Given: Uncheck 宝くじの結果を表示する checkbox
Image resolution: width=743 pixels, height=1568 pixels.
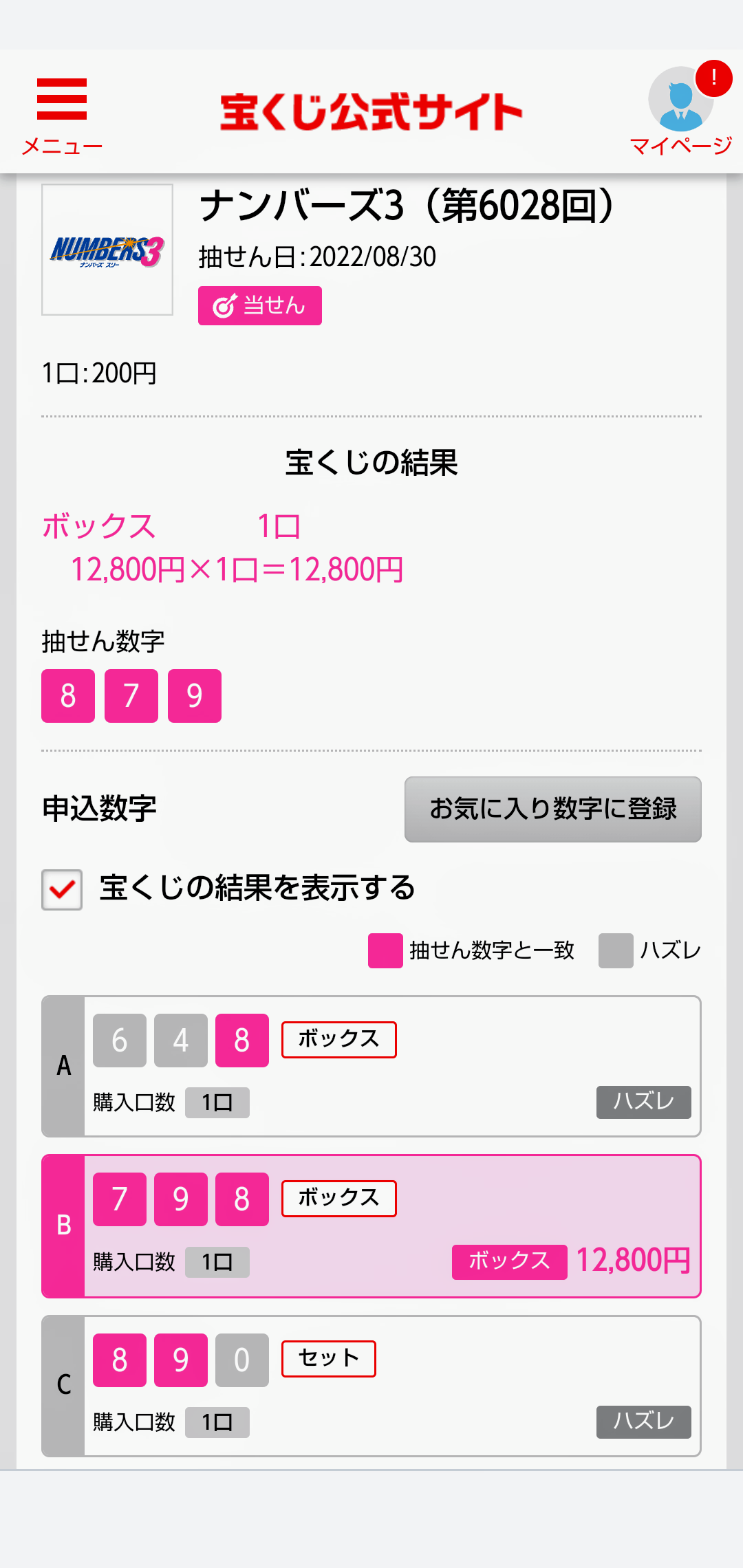Looking at the screenshot, I should point(62,889).
